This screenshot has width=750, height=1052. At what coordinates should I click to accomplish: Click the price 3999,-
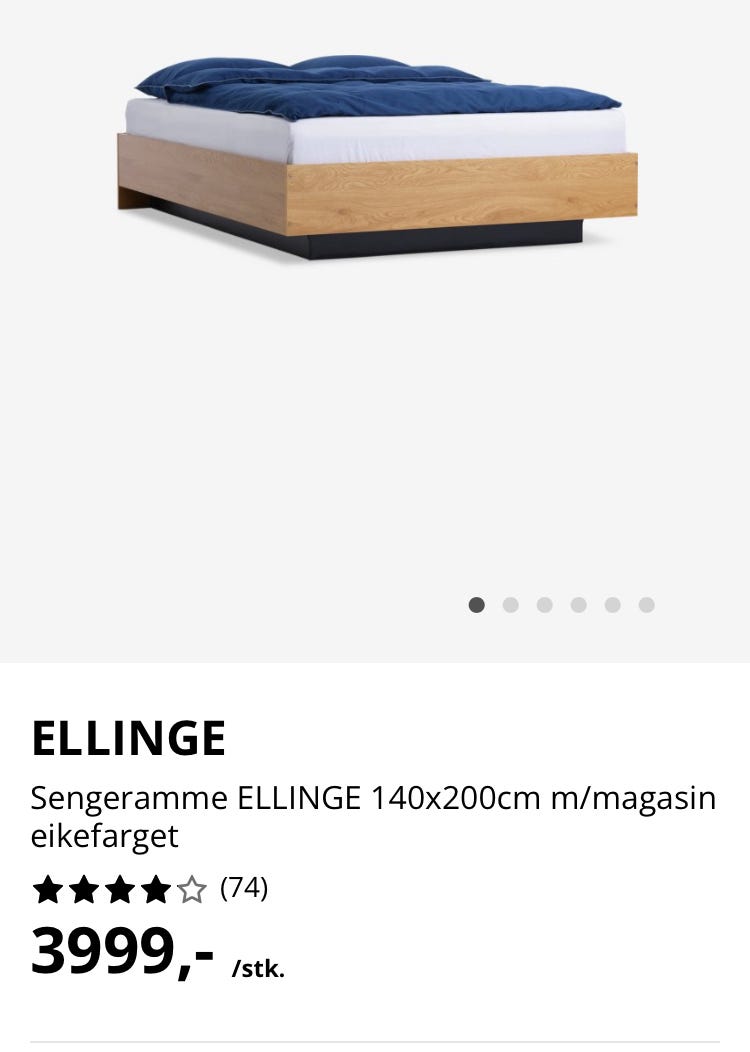(x=122, y=952)
